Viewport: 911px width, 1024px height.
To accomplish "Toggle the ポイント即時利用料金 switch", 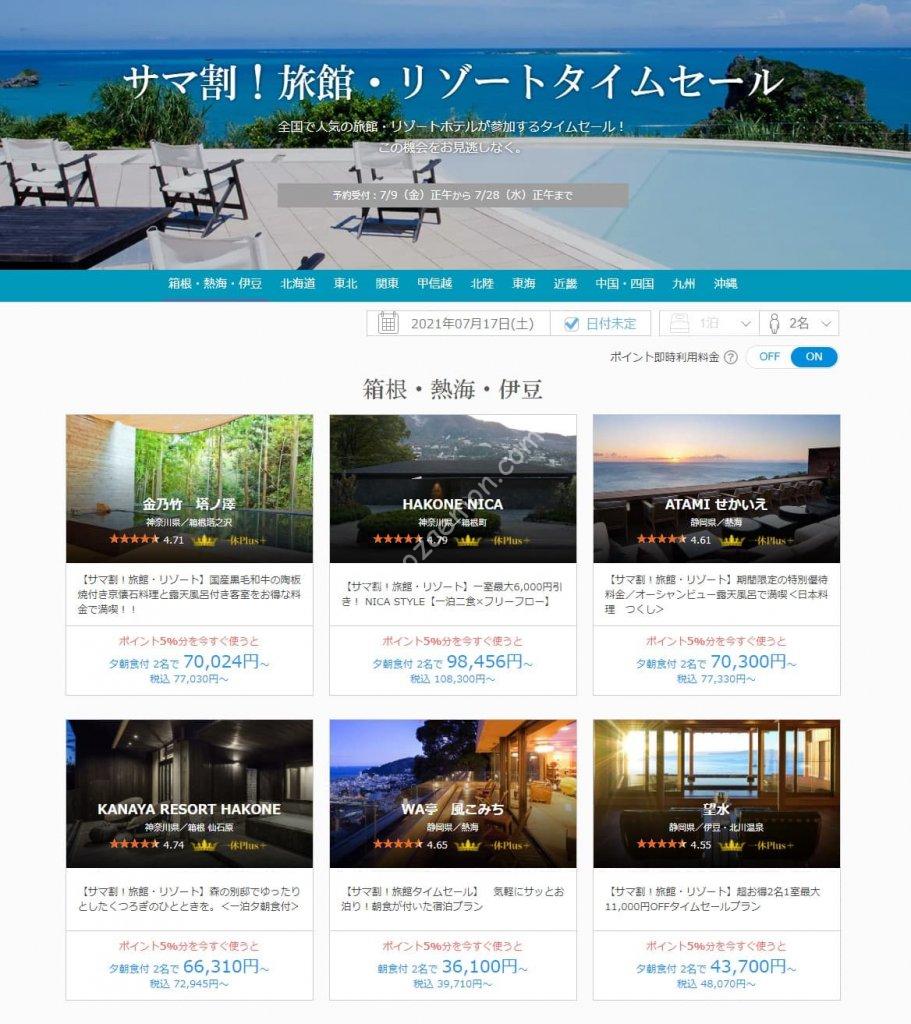I will pyautogui.click(x=791, y=357).
